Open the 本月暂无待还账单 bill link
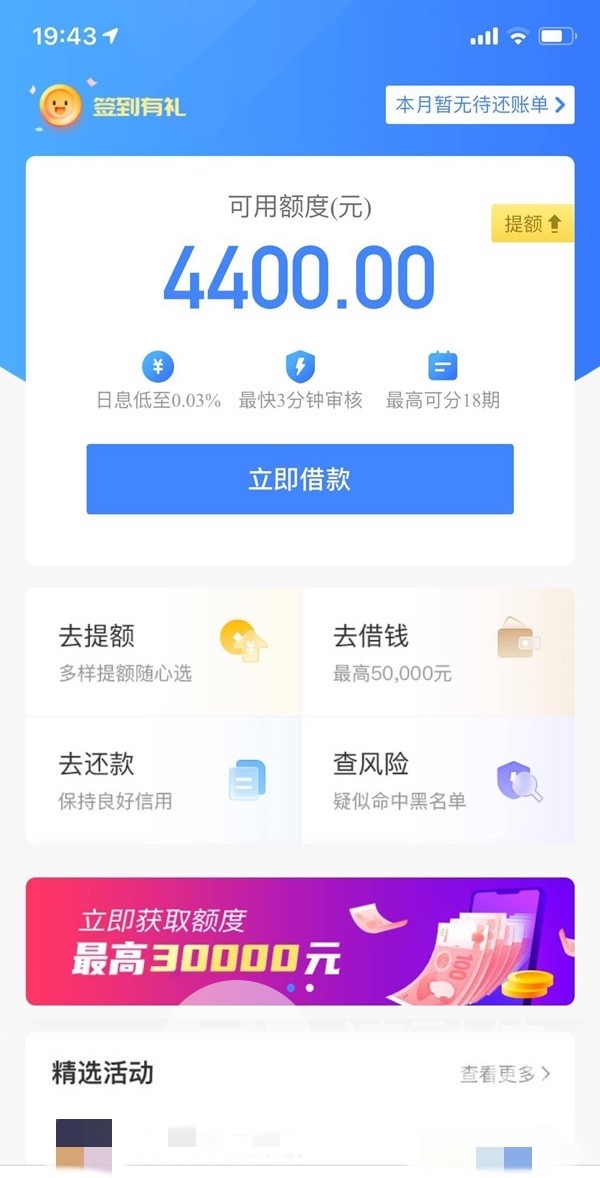The width and height of the screenshot is (600, 1178). click(x=480, y=105)
